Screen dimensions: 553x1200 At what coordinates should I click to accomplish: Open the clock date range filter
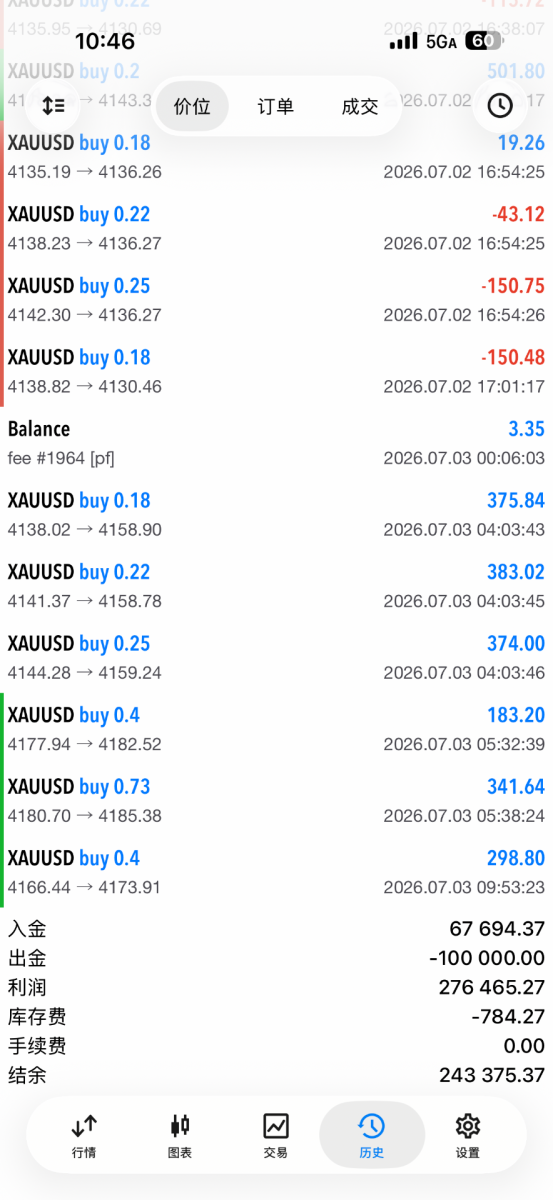[500, 105]
